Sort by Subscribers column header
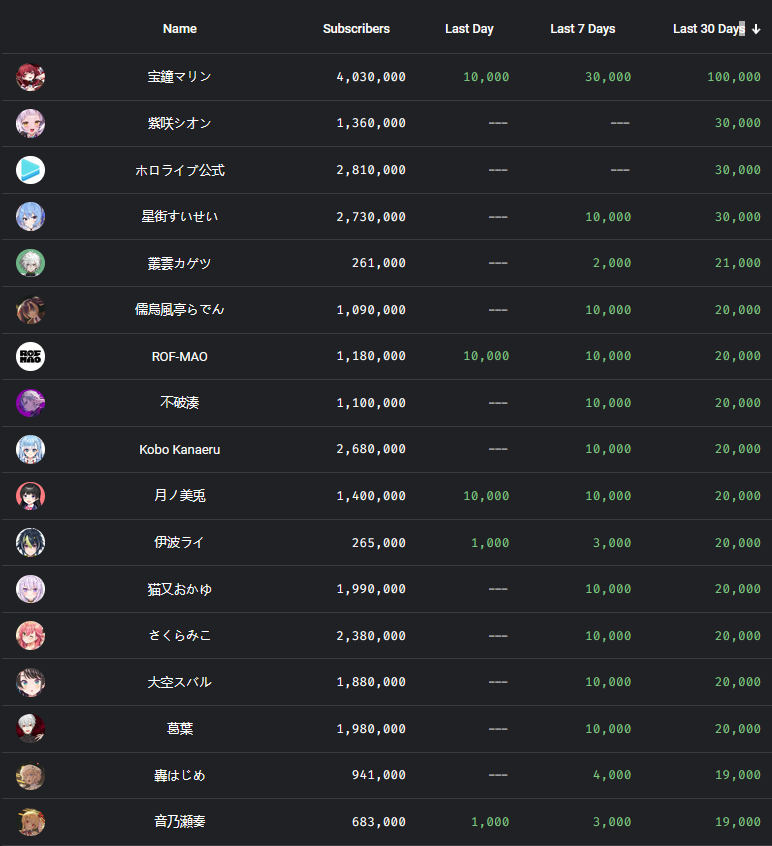The image size is (772, 846). [356, 29]
